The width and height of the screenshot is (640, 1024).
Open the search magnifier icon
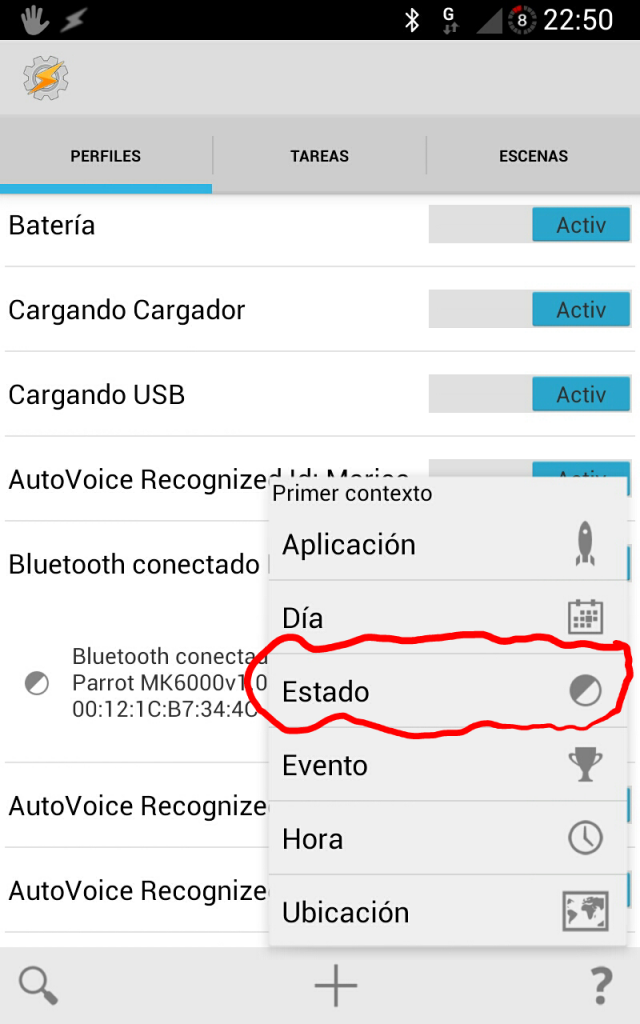[39, 986]
